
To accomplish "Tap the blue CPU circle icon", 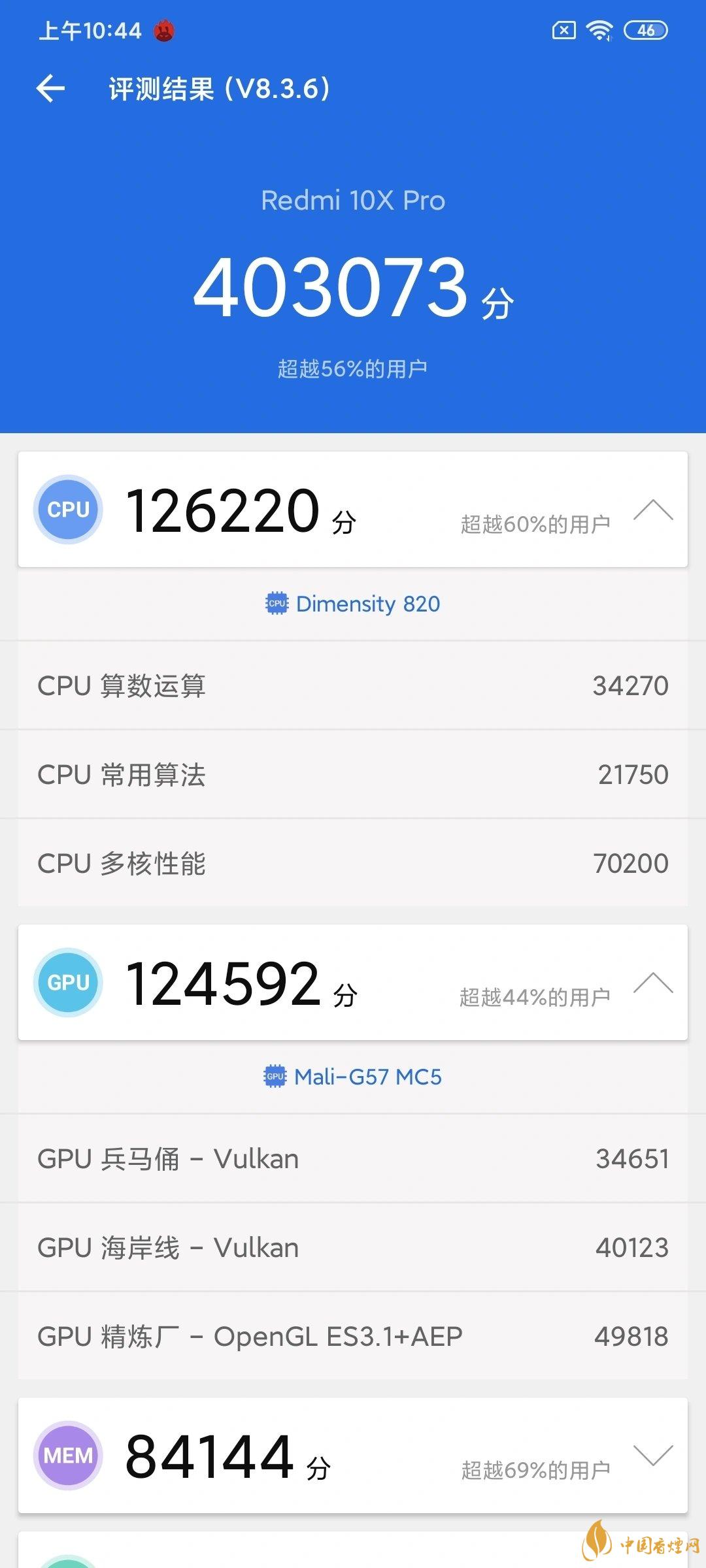I will point(68,510).
